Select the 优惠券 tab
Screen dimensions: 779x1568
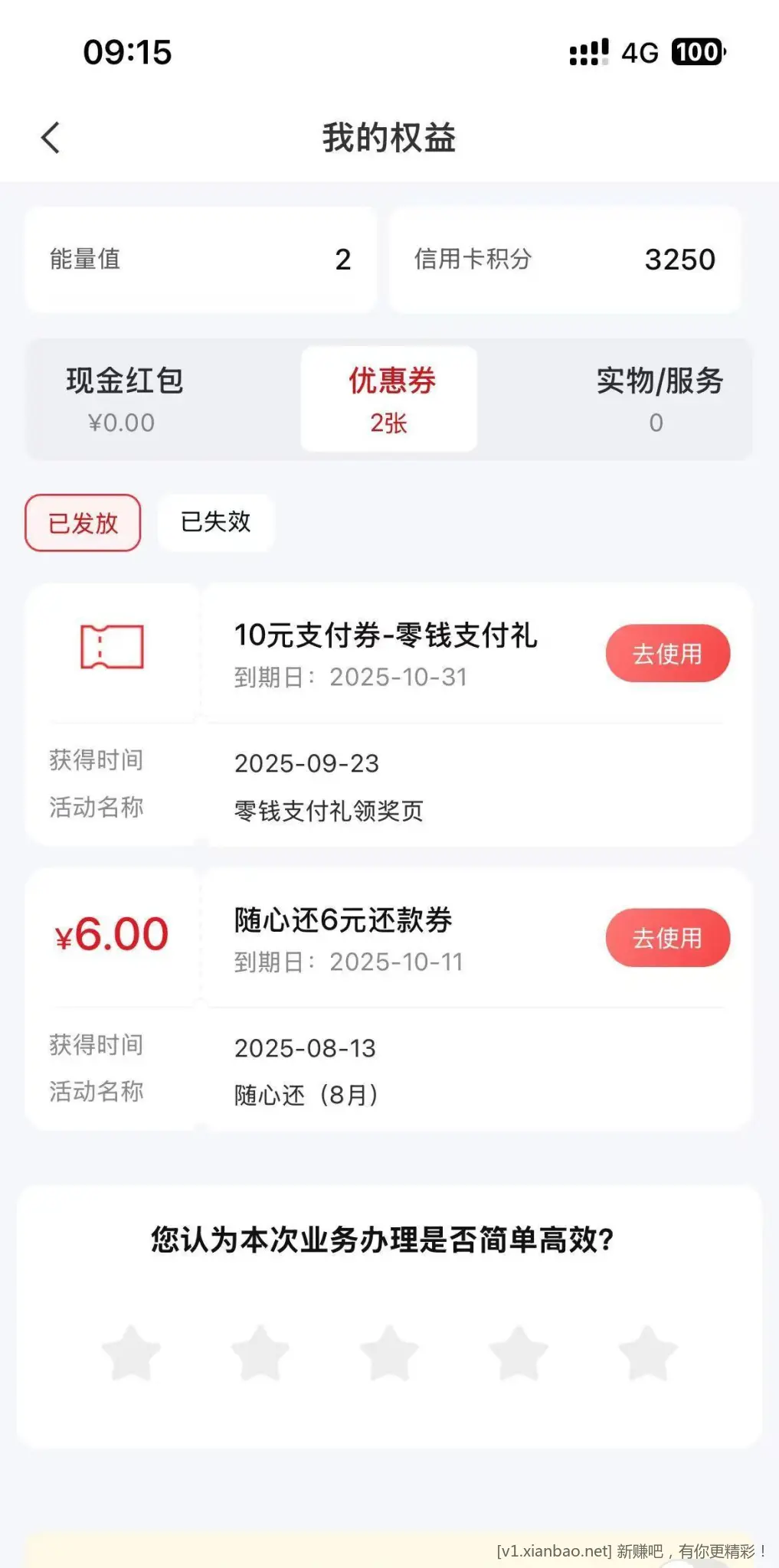pyautogui.click(x=389, y=400)
